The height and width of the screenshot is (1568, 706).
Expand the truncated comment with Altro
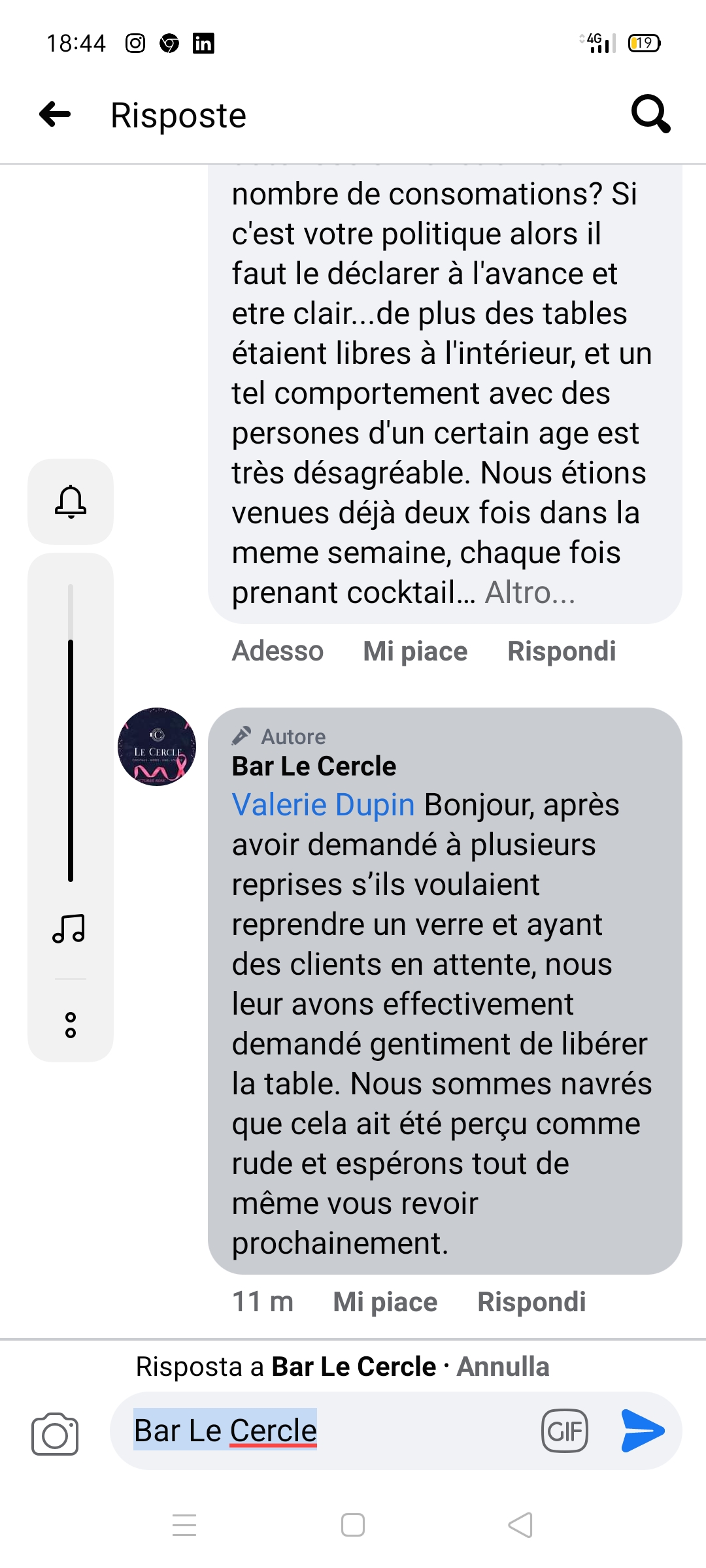pyautogui.click(x=529, y=593)
